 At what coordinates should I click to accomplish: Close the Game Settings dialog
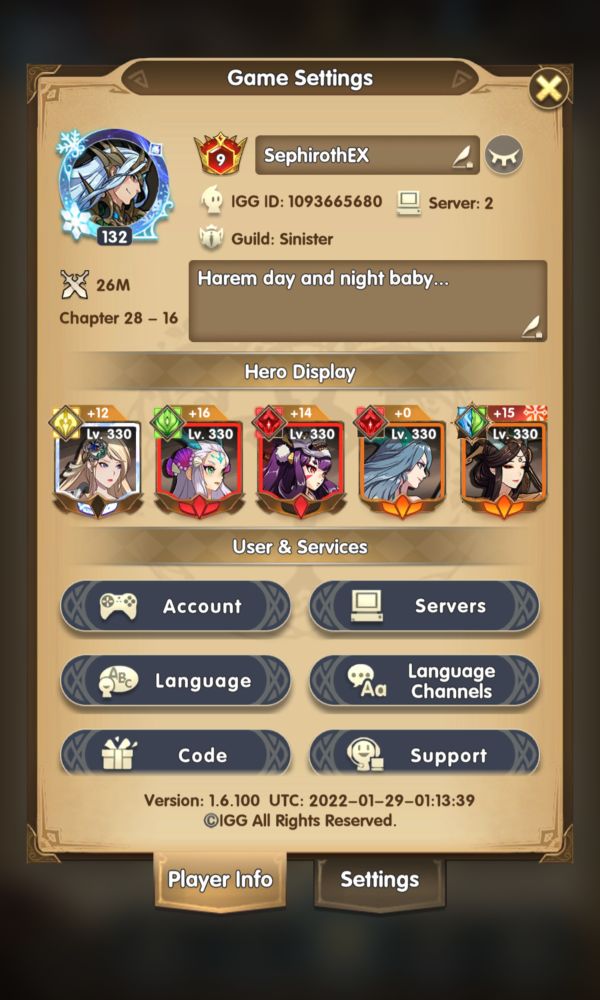point(549,90)
